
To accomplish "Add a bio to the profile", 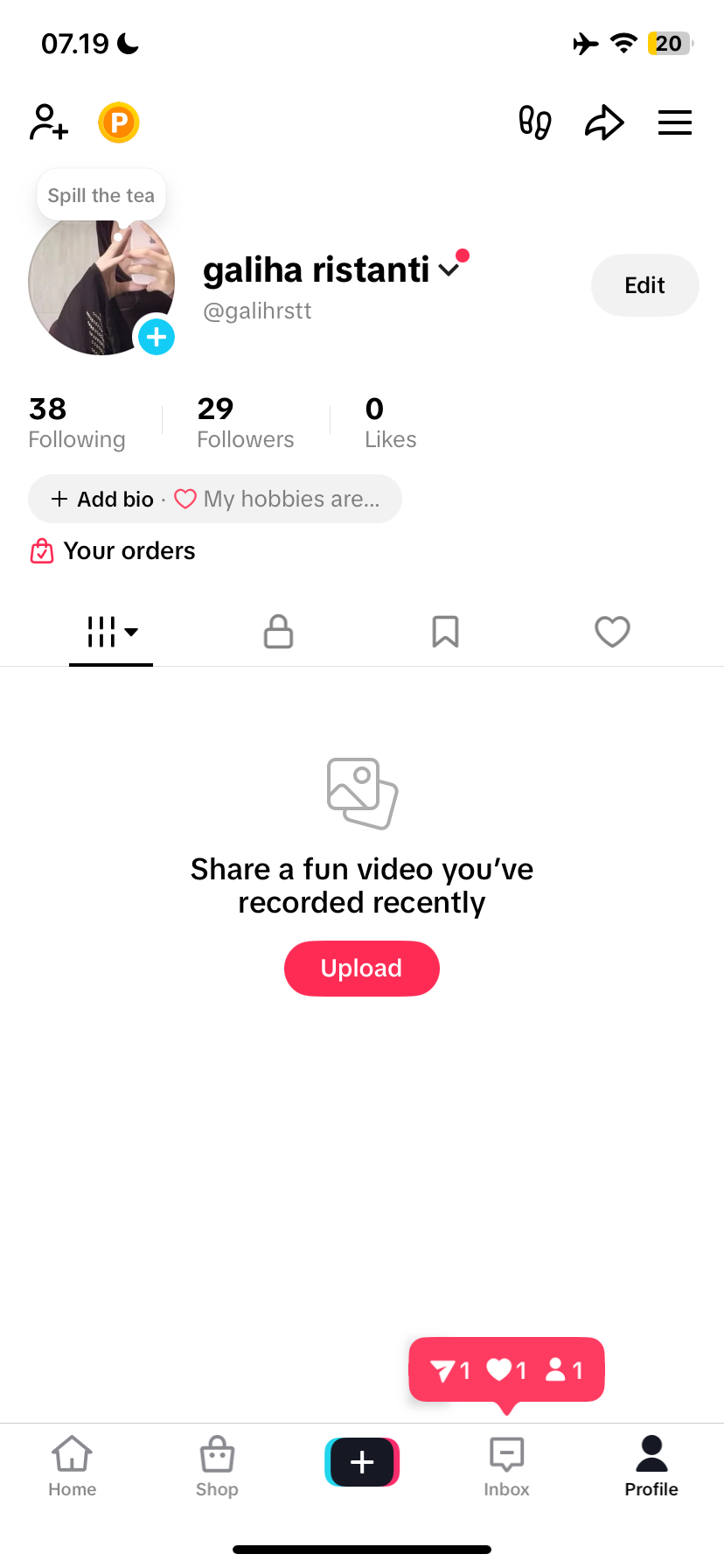I will click(103, 499).
